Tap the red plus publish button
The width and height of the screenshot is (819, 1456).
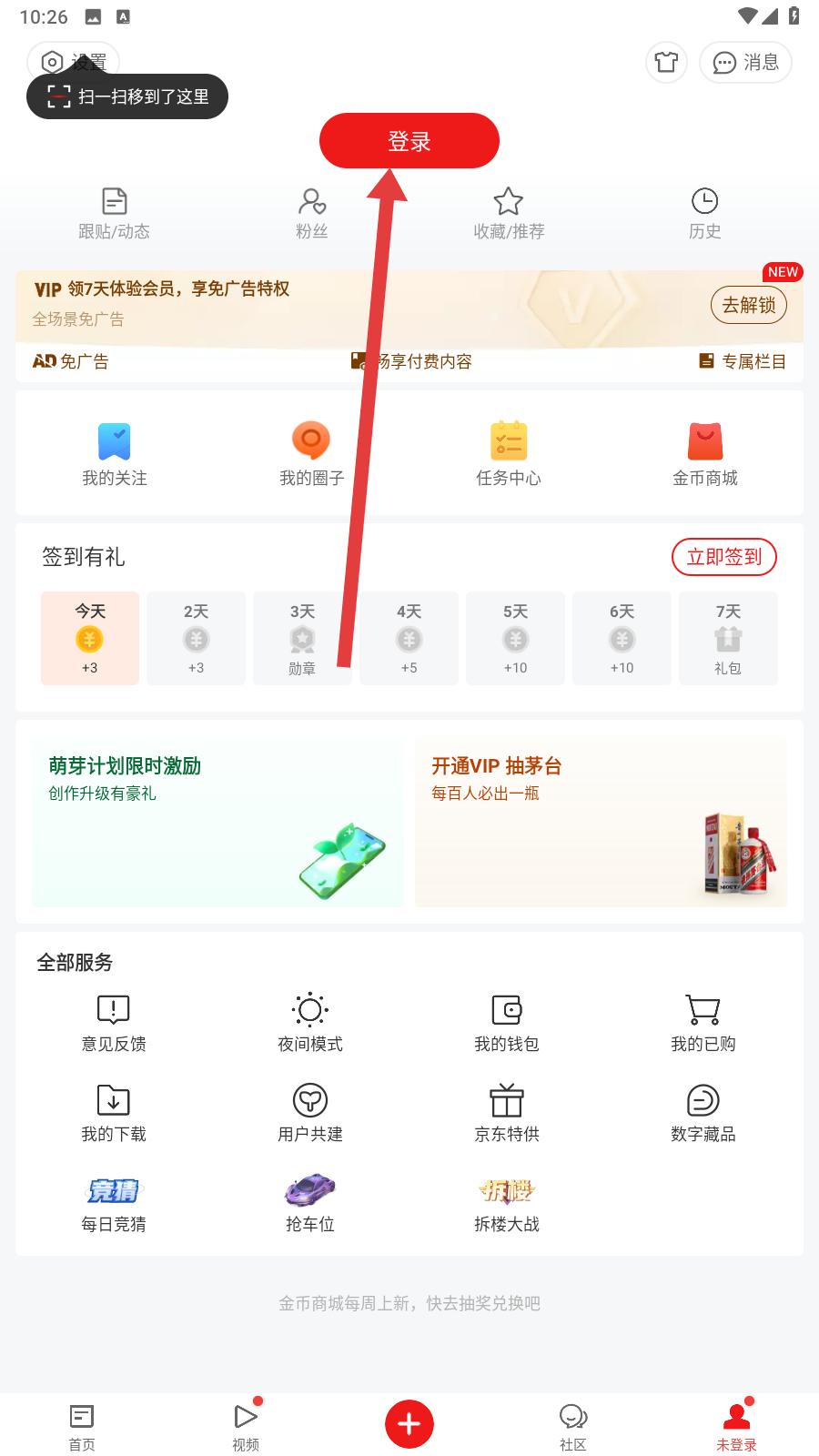tap(409, 1424)
